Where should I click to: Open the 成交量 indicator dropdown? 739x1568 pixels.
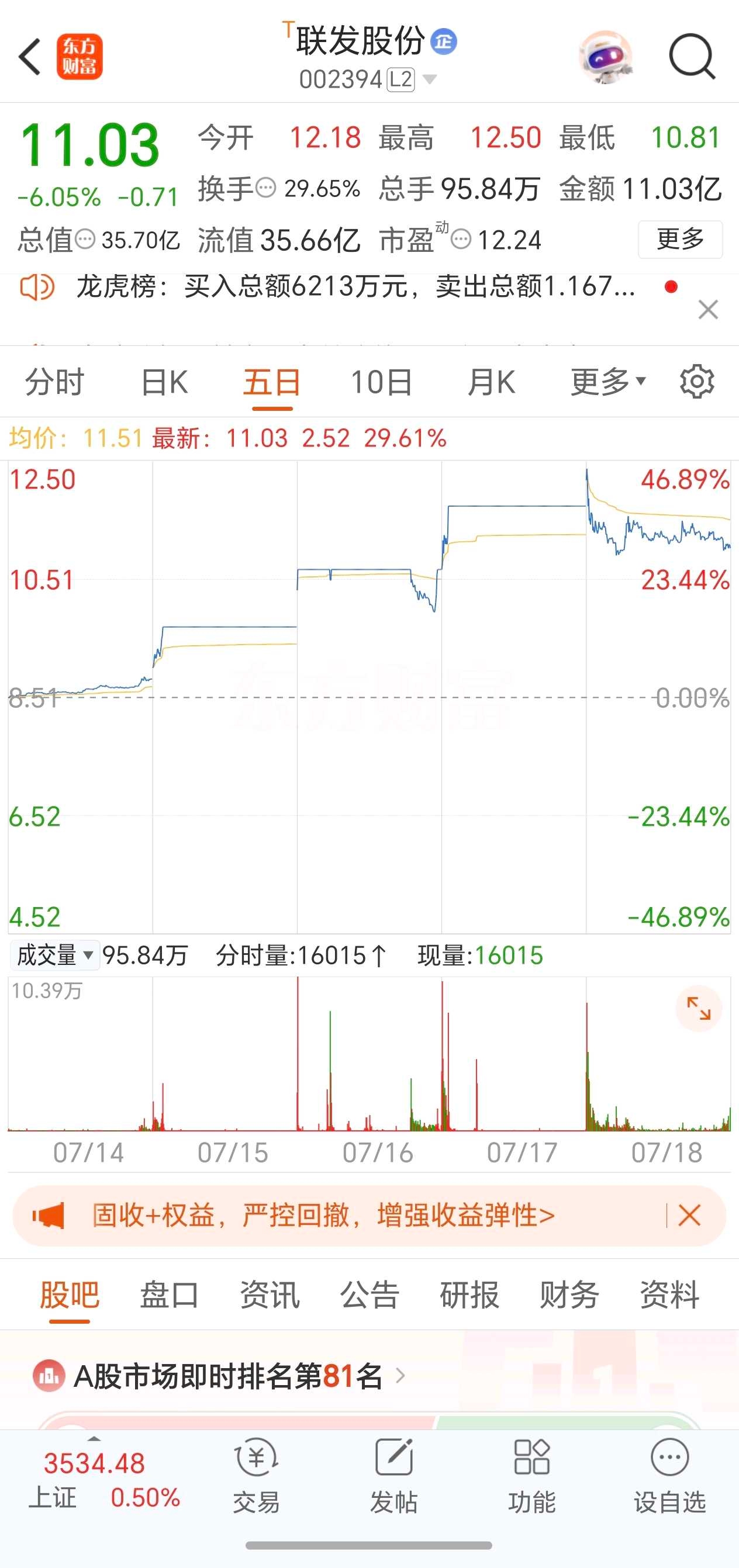point(55,955)
